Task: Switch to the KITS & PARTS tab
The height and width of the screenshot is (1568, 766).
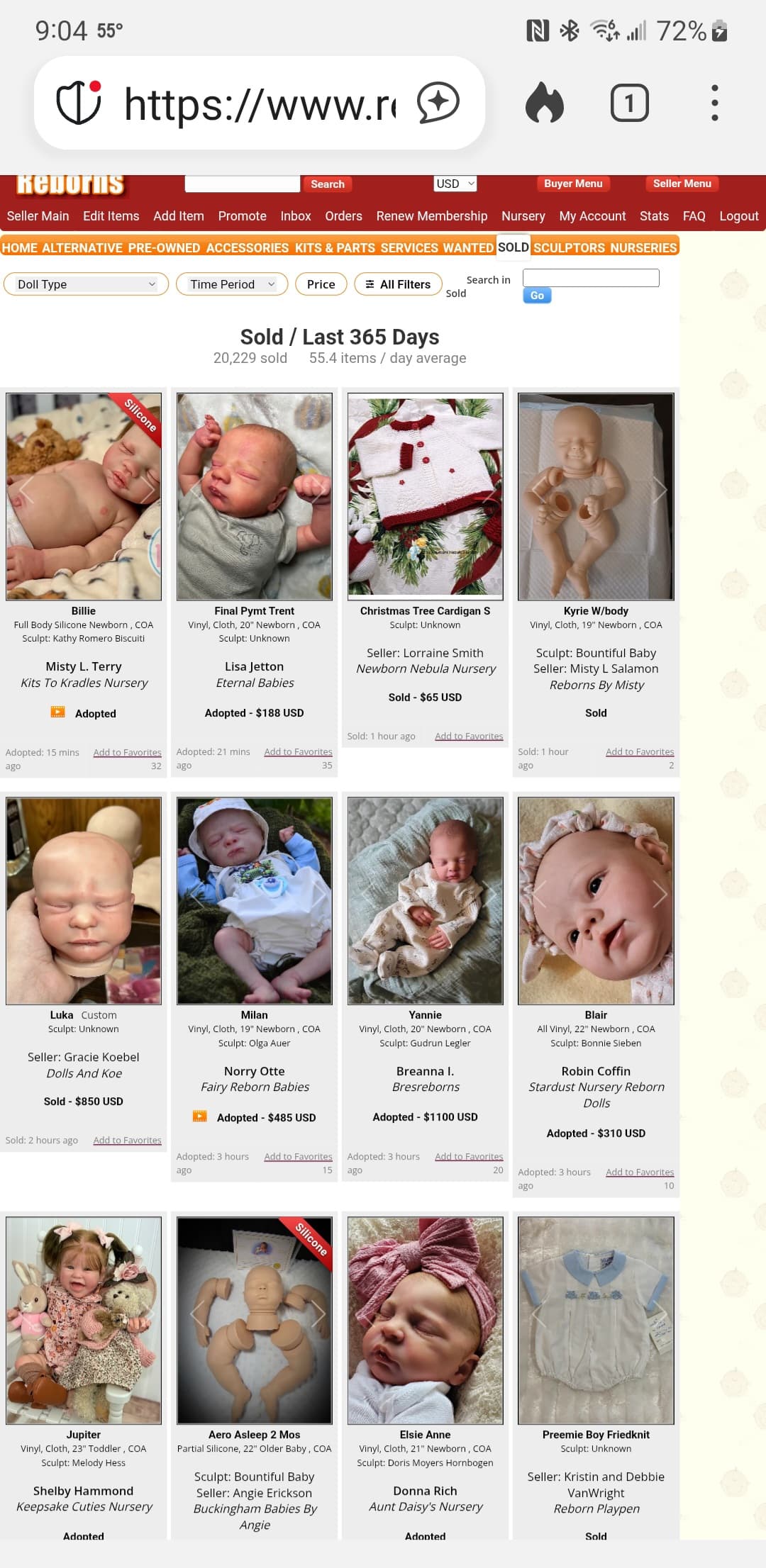Action: point(335,248)
